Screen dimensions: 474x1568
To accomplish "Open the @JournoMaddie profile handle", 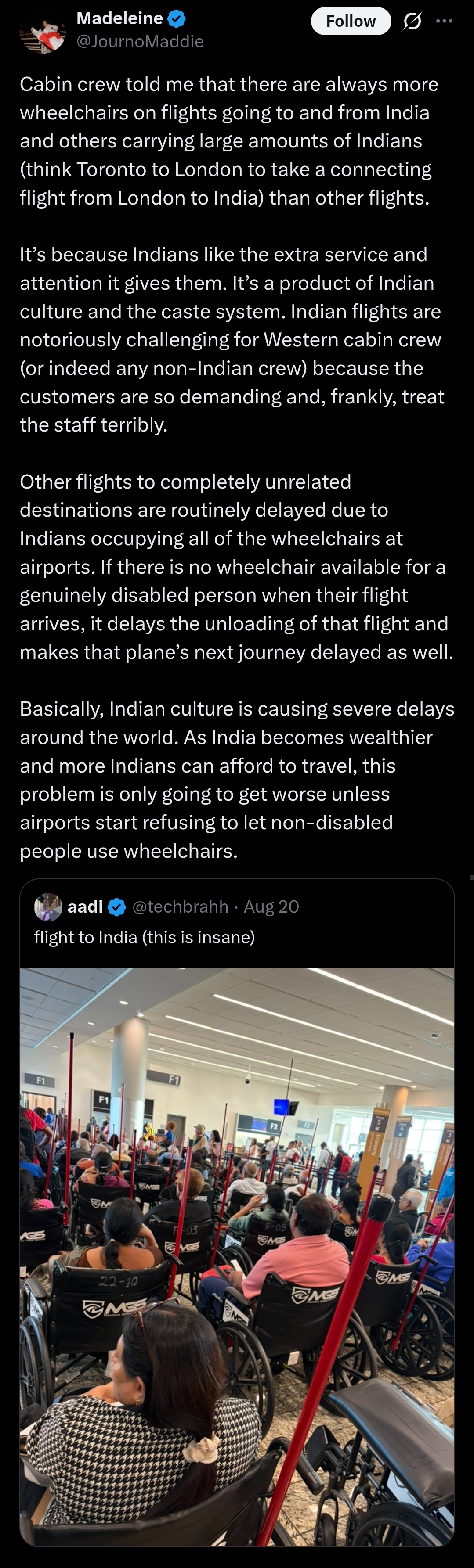I will click(140, 41).
